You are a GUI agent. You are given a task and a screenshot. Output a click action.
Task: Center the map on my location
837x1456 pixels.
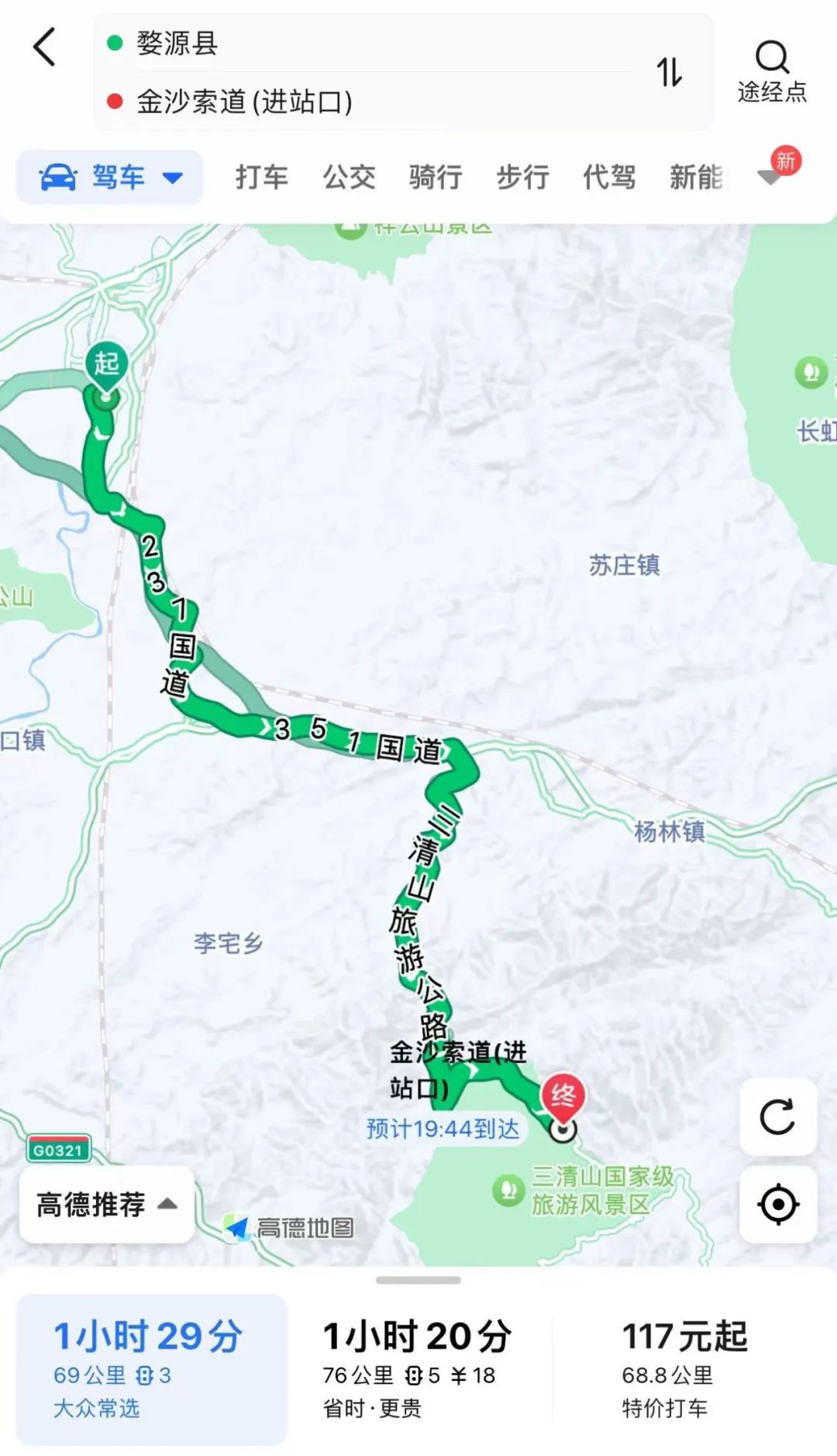[777, 1204]
